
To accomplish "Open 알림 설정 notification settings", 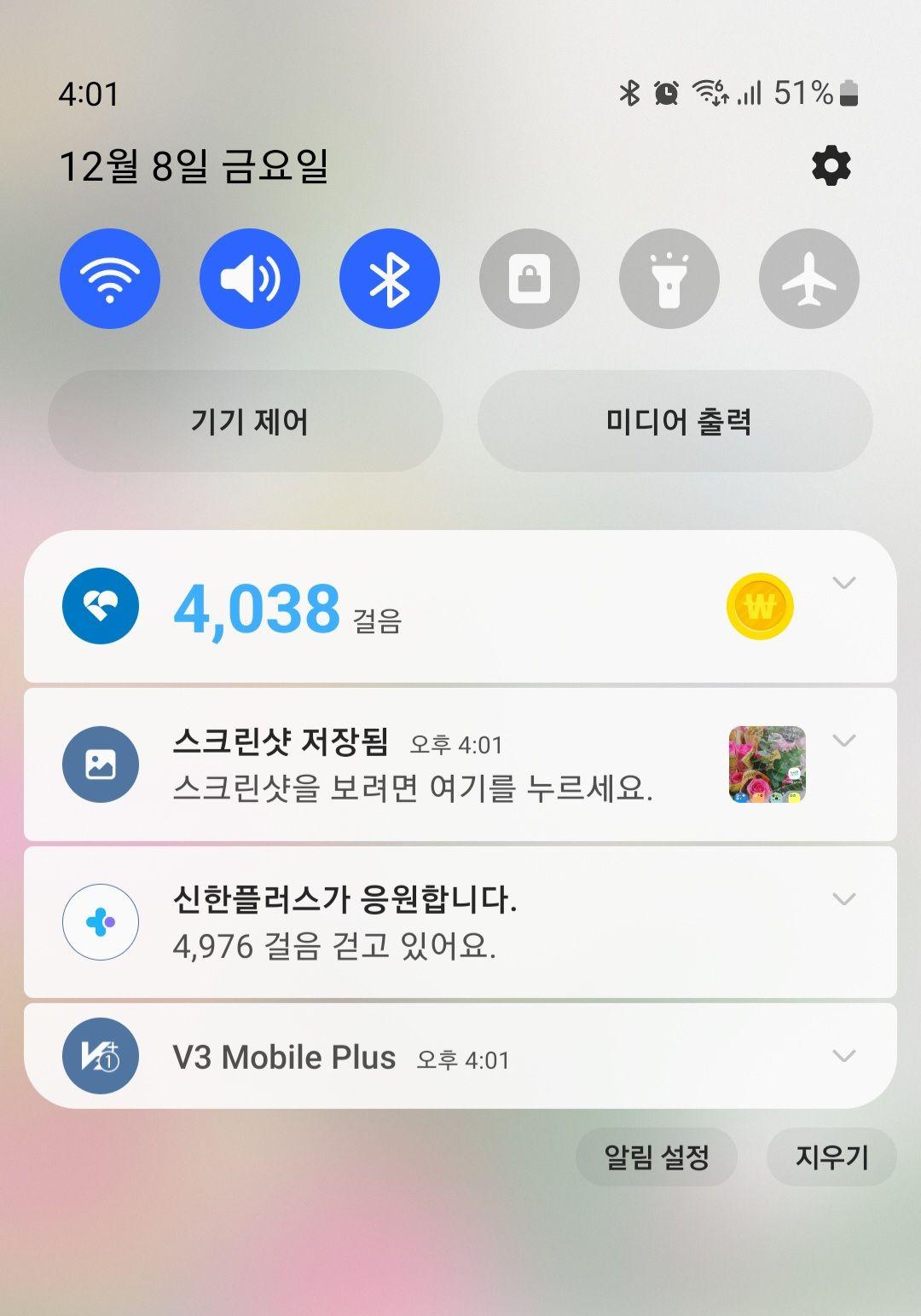I will [657, 1157].
